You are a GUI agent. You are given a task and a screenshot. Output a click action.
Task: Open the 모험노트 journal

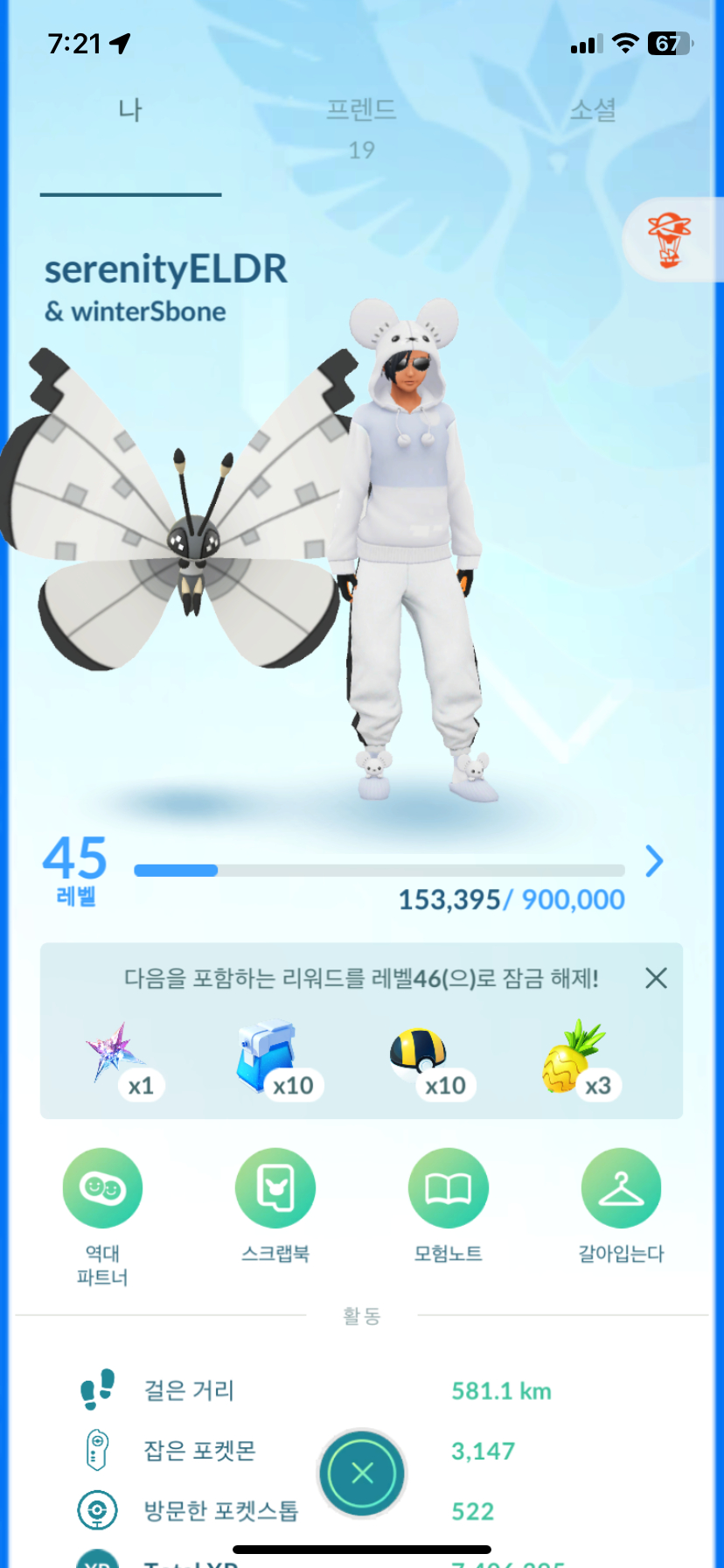pos(448,1188)
